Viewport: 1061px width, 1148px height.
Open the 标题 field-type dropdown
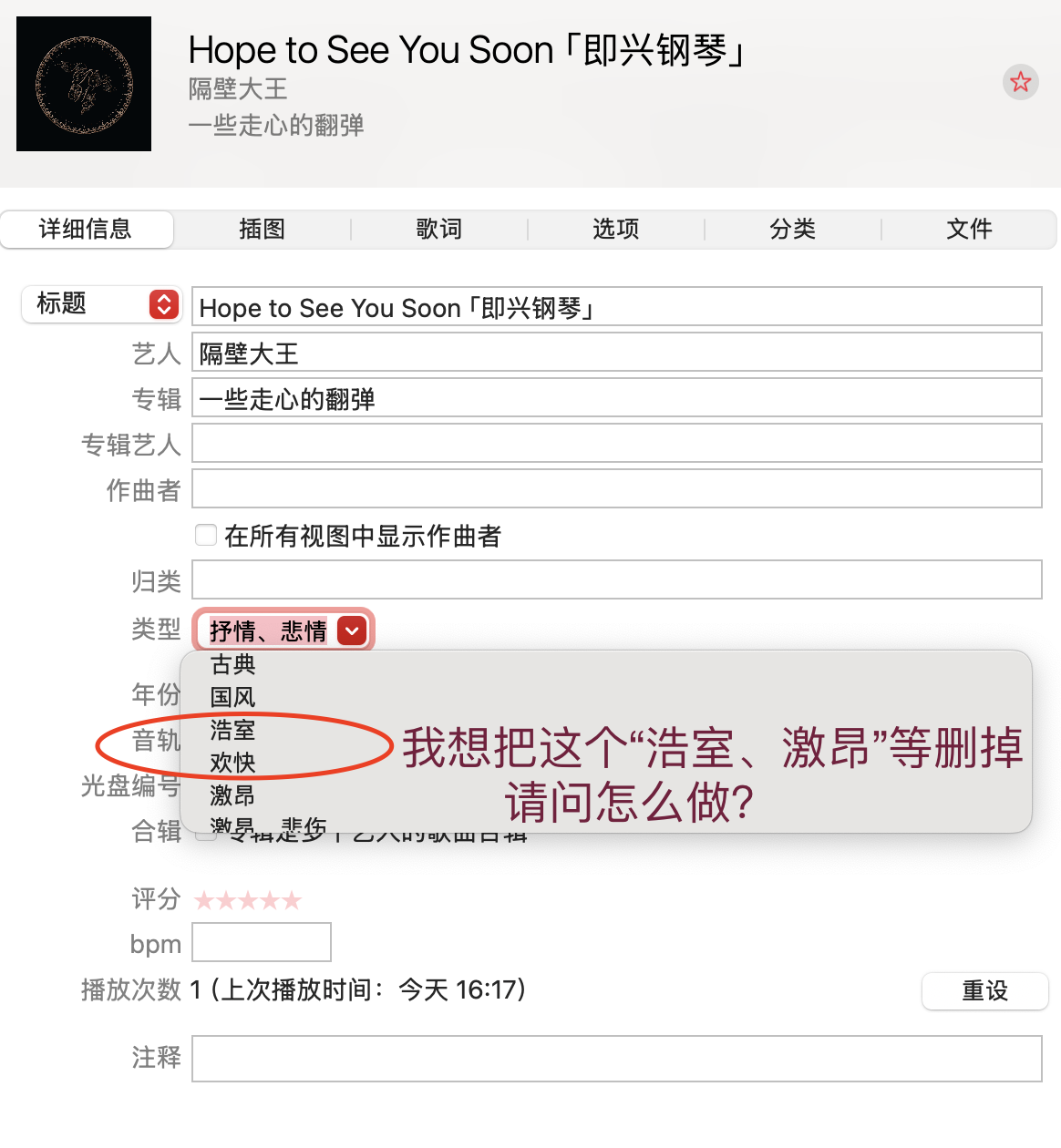coord(164,303)
